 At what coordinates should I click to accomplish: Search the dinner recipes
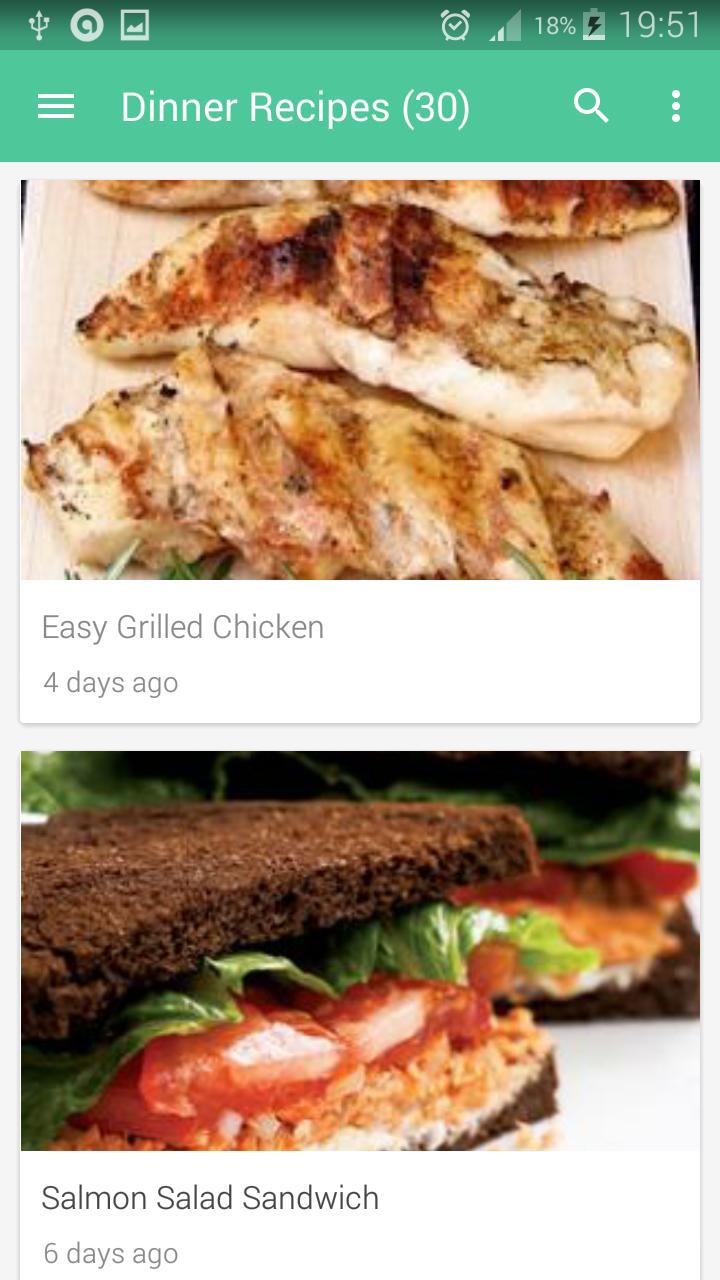click(x=591, y=106)
